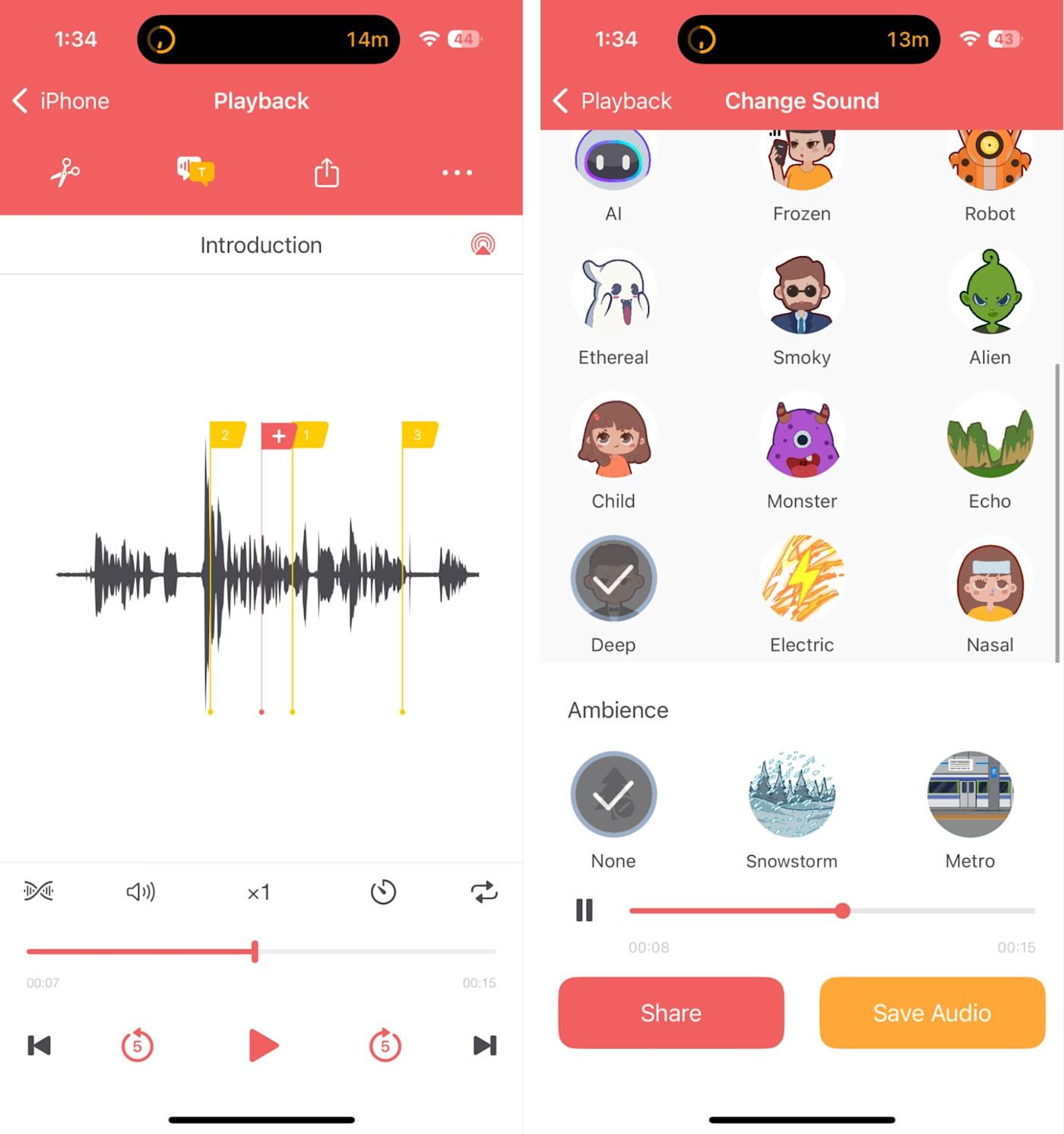
Task: Add a marker with the plus flag
Action: (278, 436)
